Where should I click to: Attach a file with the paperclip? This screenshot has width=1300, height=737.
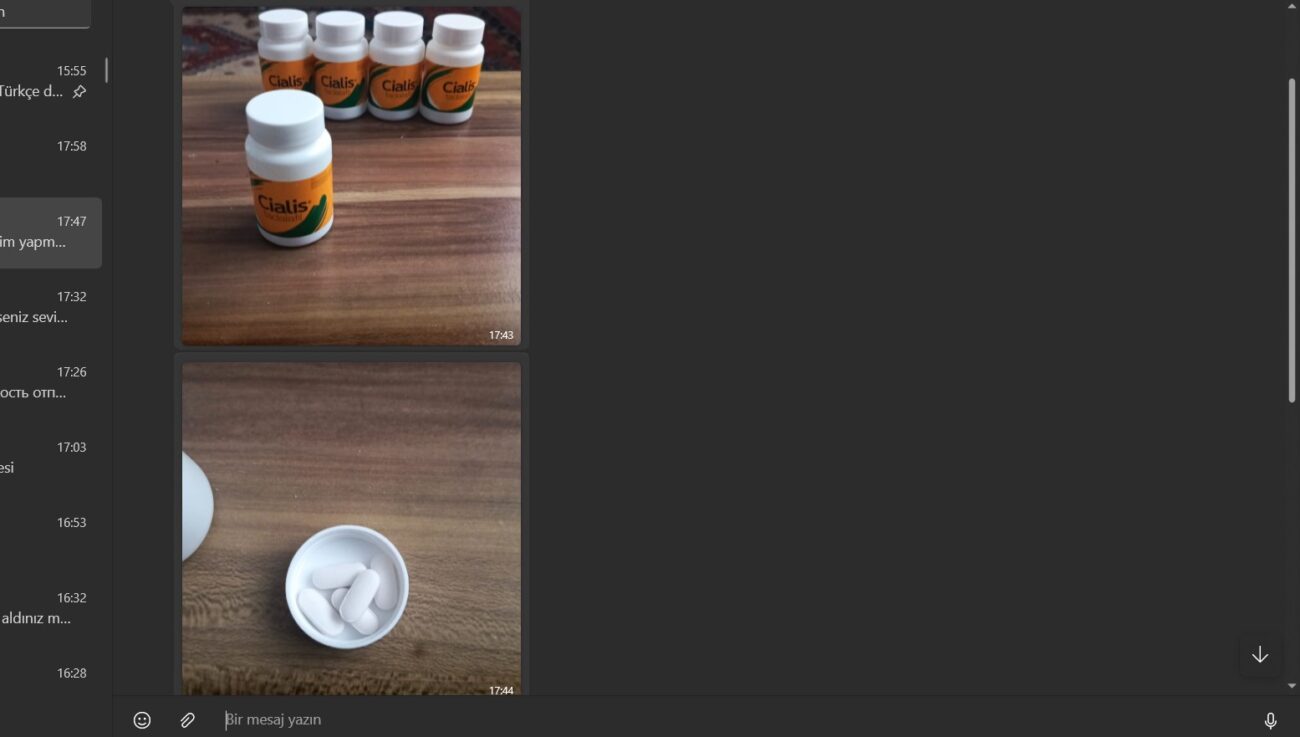coord(187,720)
